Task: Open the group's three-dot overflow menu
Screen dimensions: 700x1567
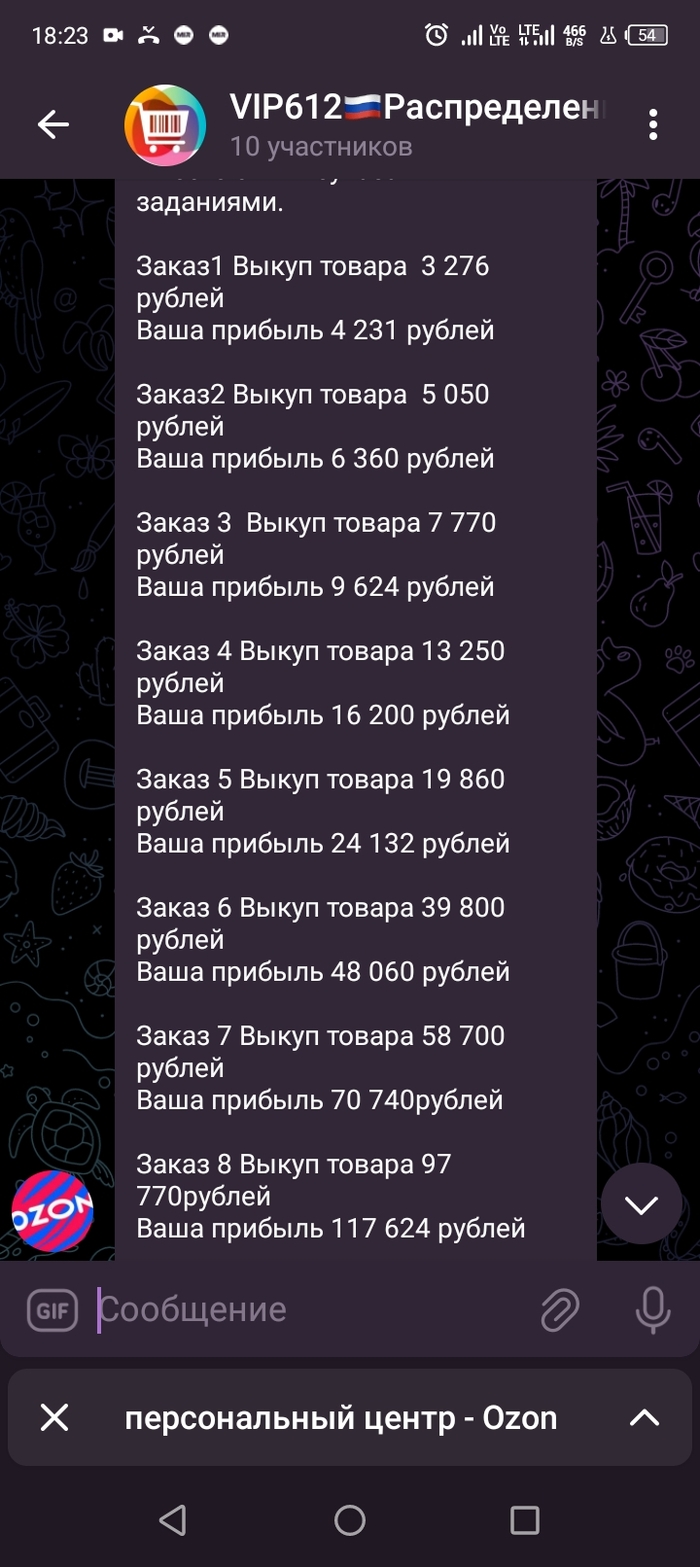Action: (652, 125)
